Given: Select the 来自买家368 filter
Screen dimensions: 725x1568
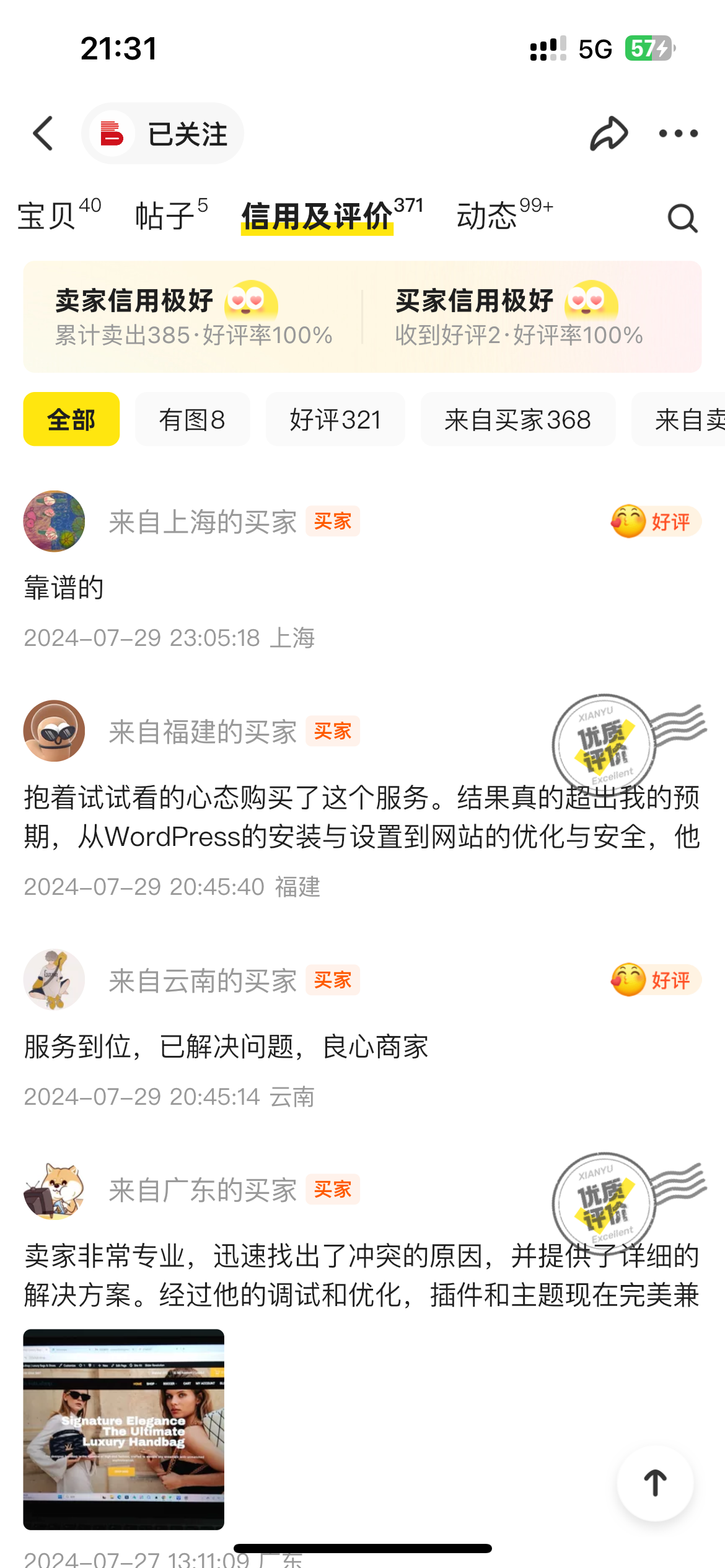Looking at the screenshot, I should coord(518,419).
